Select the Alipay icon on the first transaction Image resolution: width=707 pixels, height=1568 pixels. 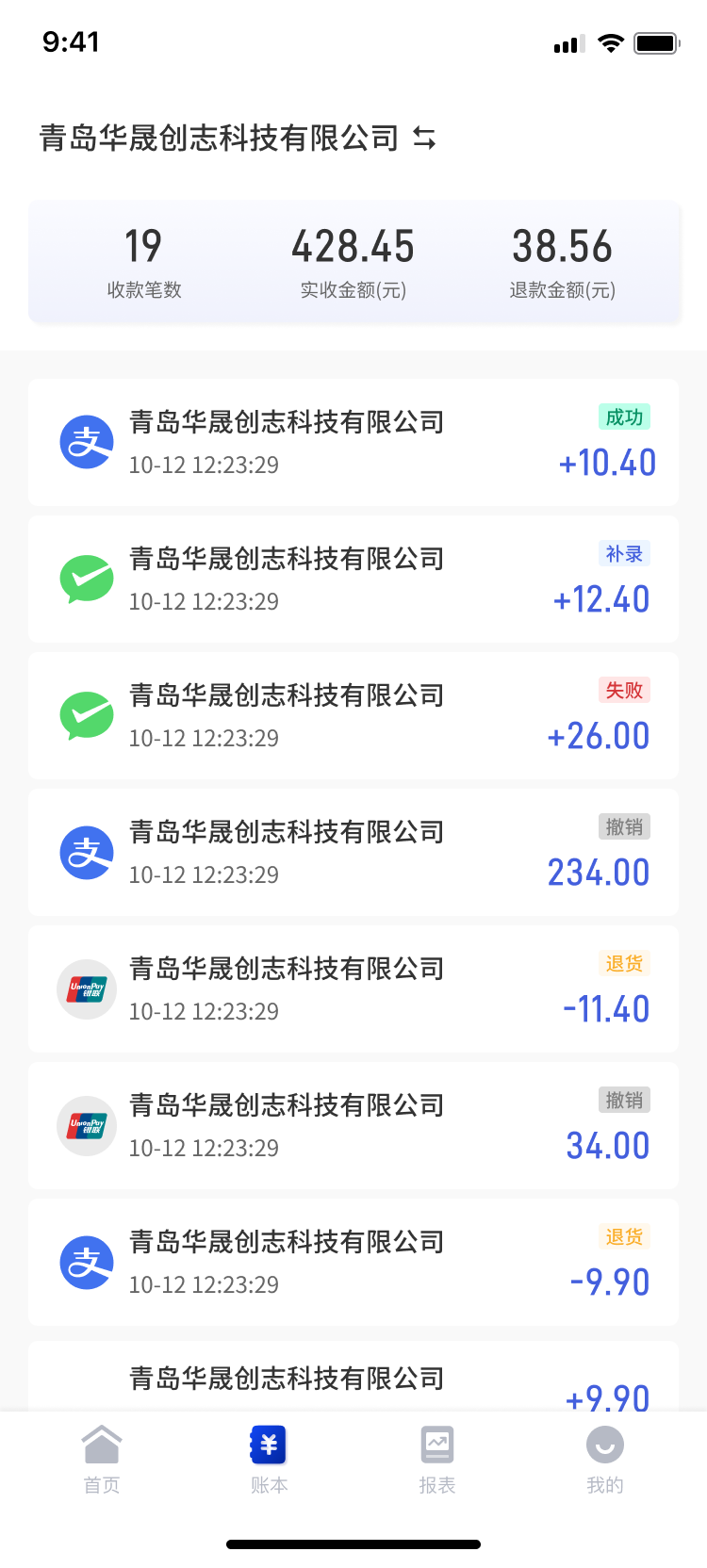pos(86,443)
